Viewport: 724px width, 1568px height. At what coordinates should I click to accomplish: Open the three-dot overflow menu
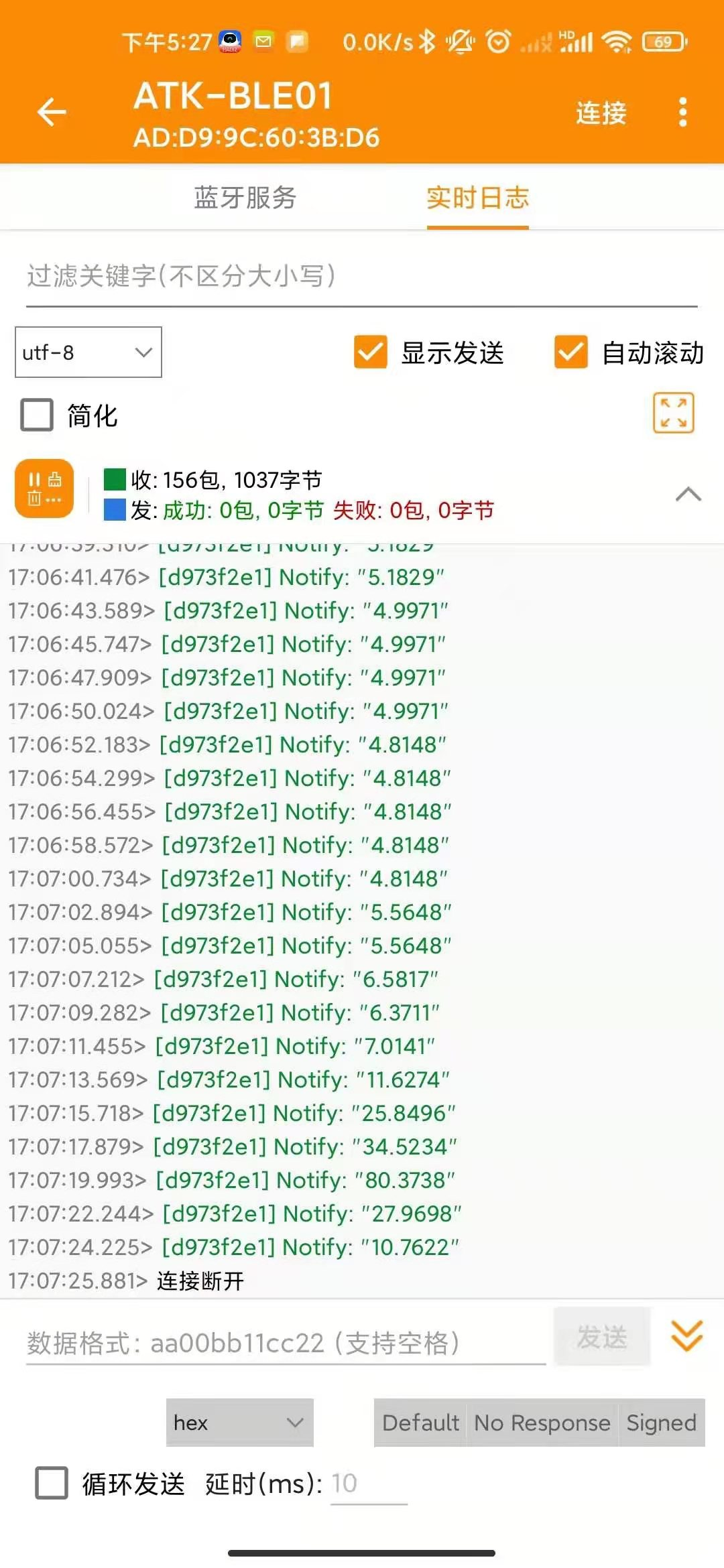click(x=682, y=112)
